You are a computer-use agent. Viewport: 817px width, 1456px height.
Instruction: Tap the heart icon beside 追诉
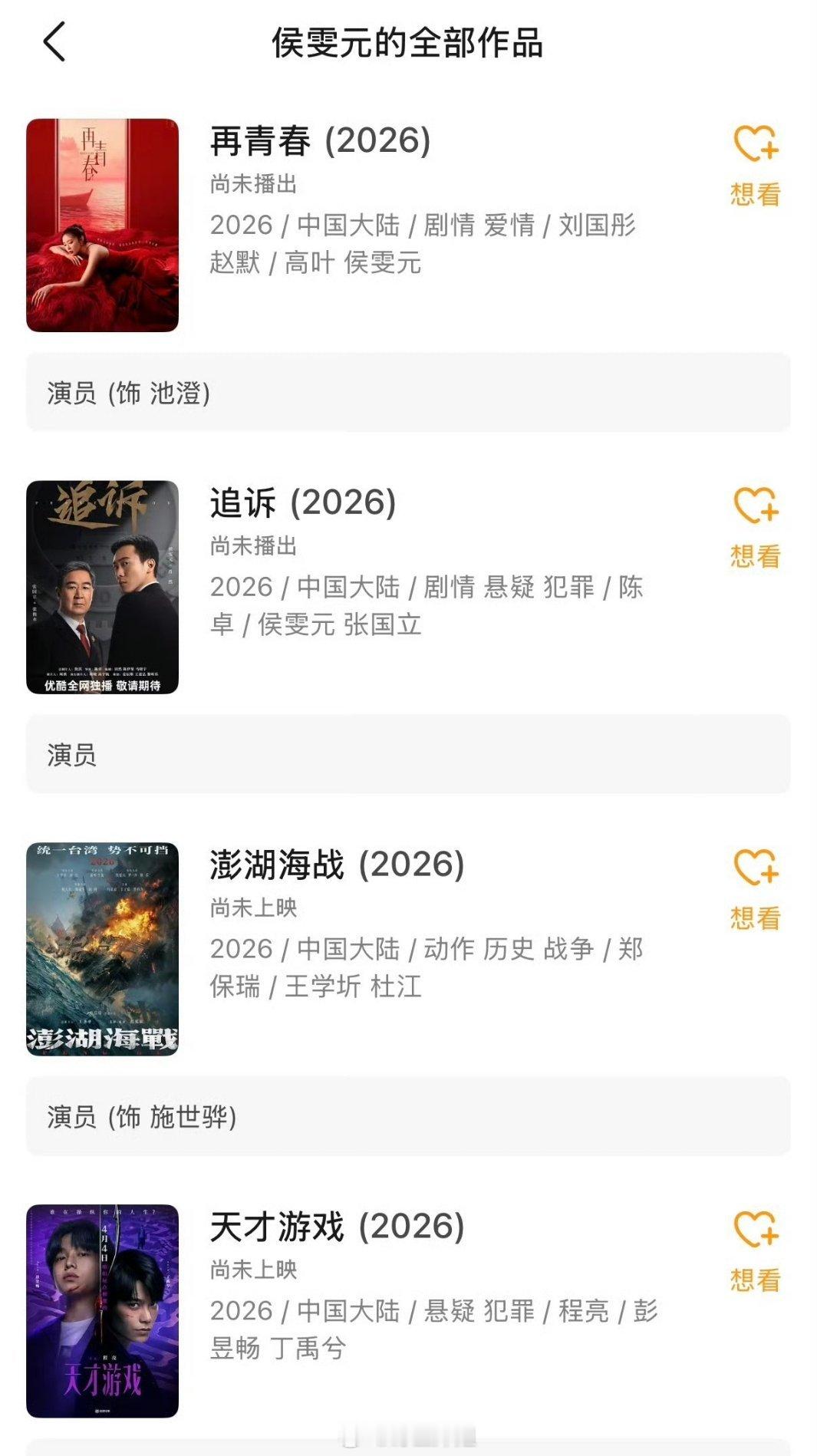coord(756,506)
